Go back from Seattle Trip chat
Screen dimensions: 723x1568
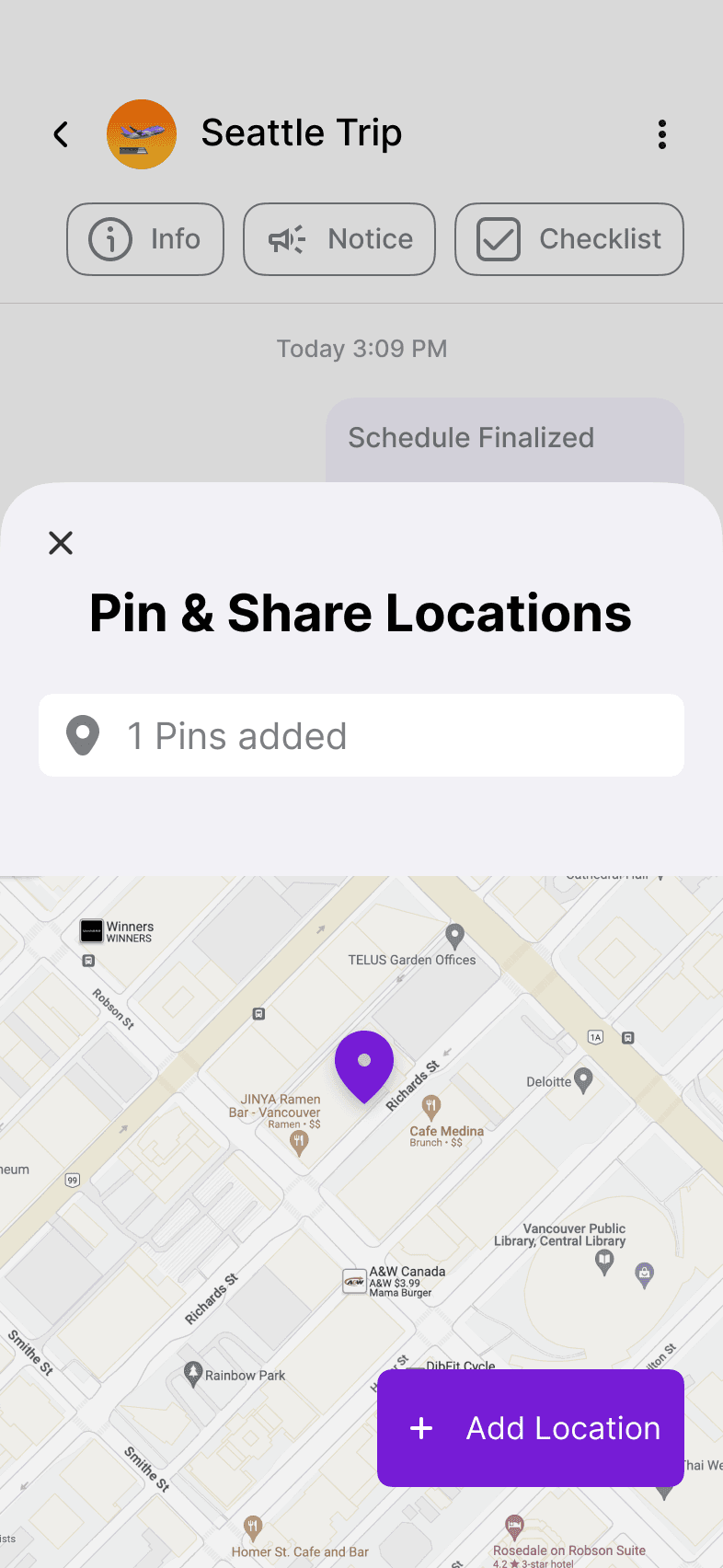(x=61, y=134)
